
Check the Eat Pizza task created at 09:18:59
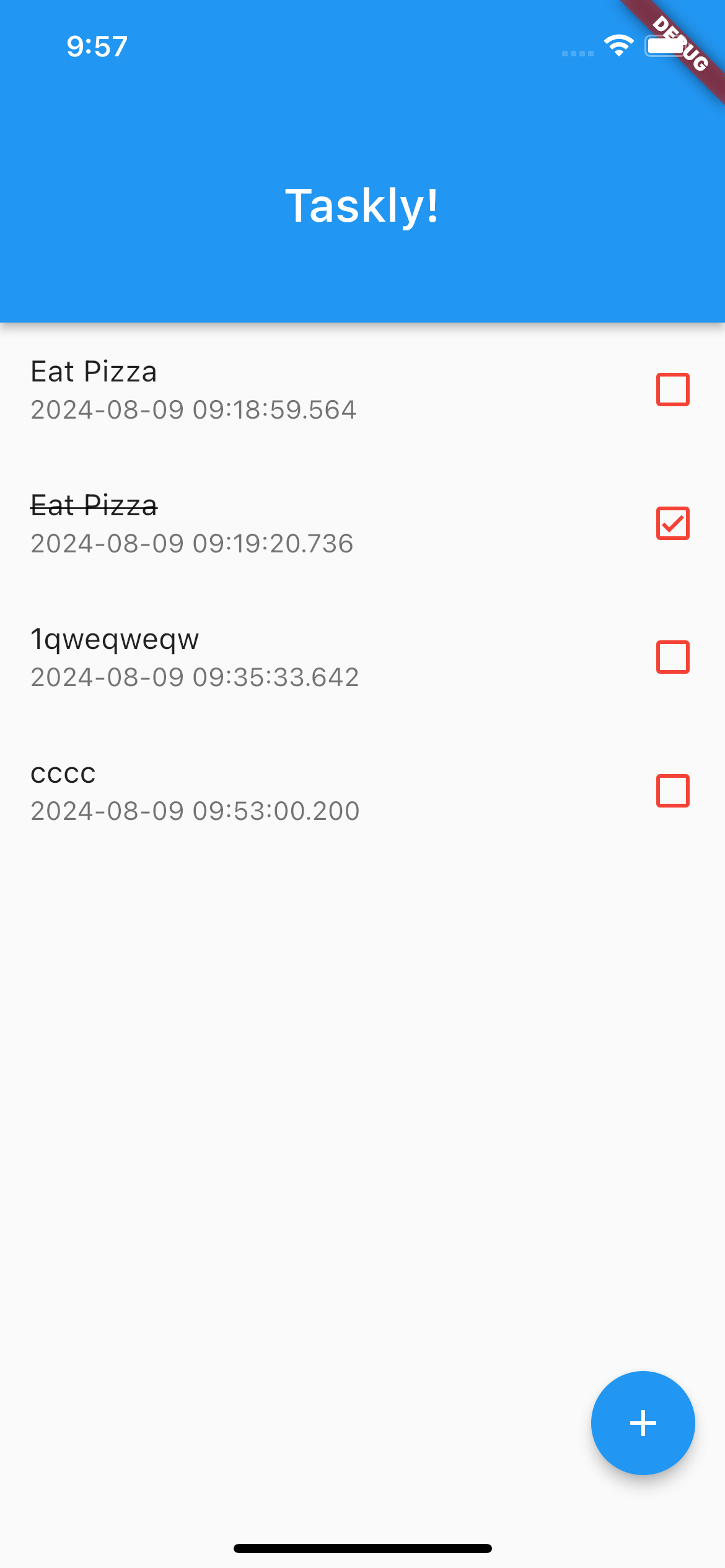point(672,390)
